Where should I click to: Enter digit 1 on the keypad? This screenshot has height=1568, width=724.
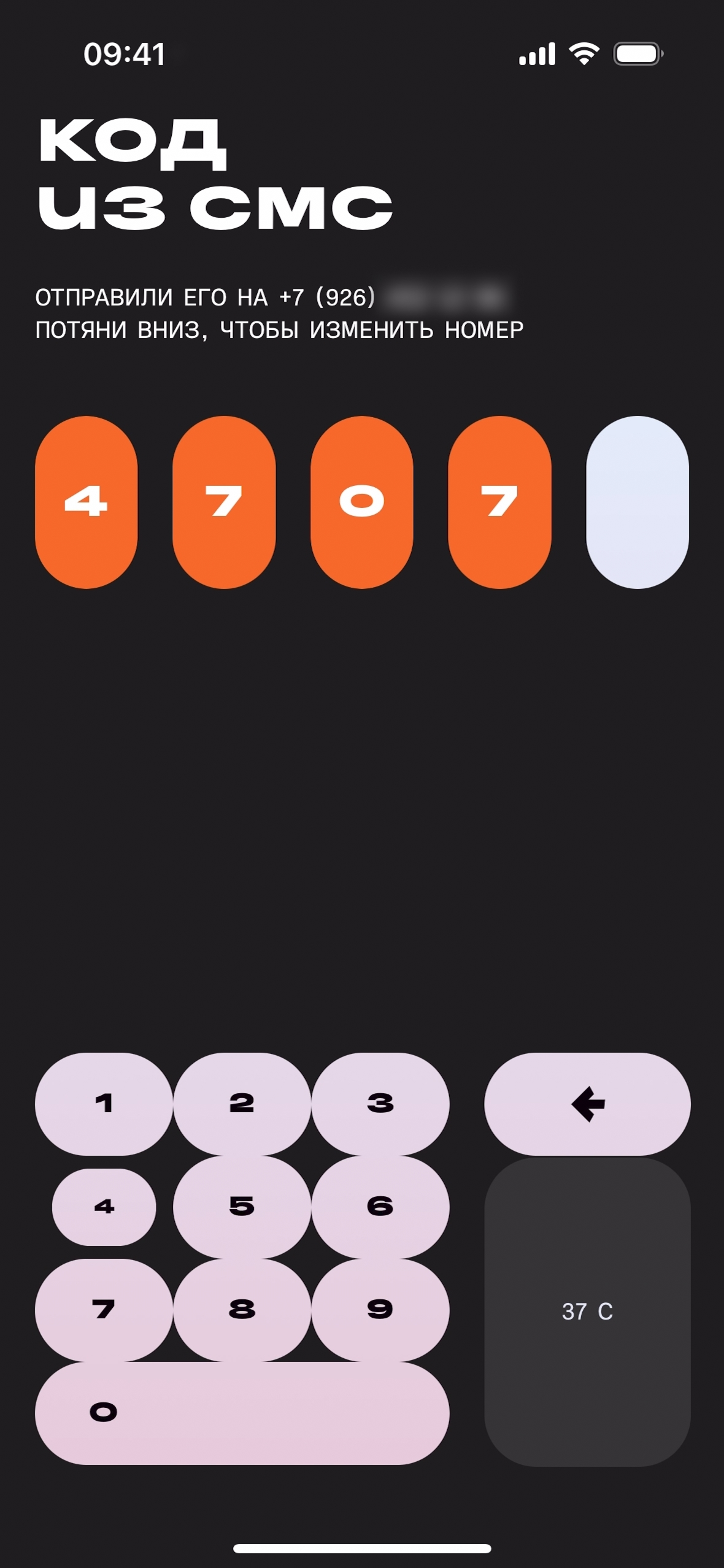tap(104, 1104)
